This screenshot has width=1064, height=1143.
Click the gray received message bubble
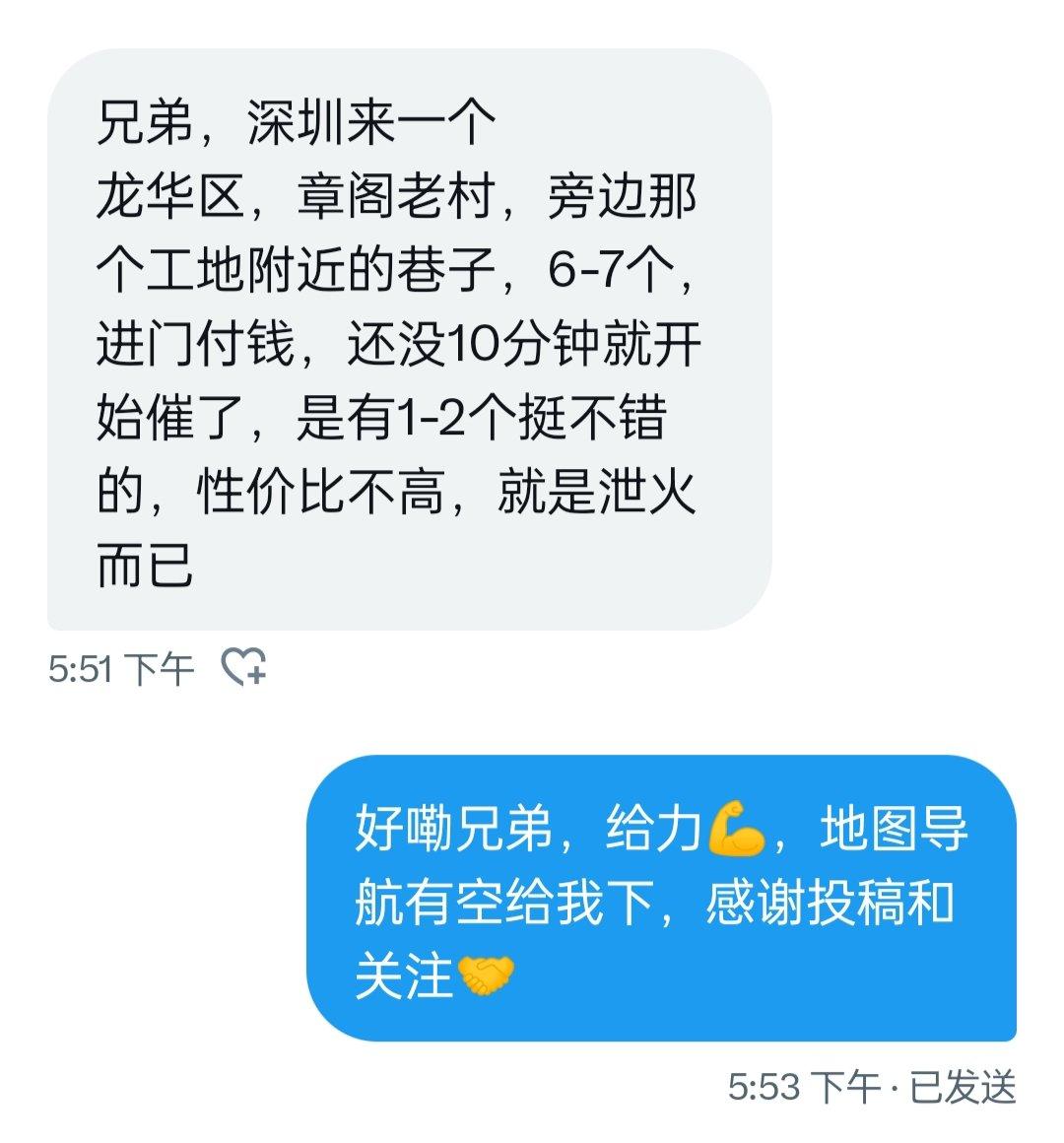[x=394, y=335]
